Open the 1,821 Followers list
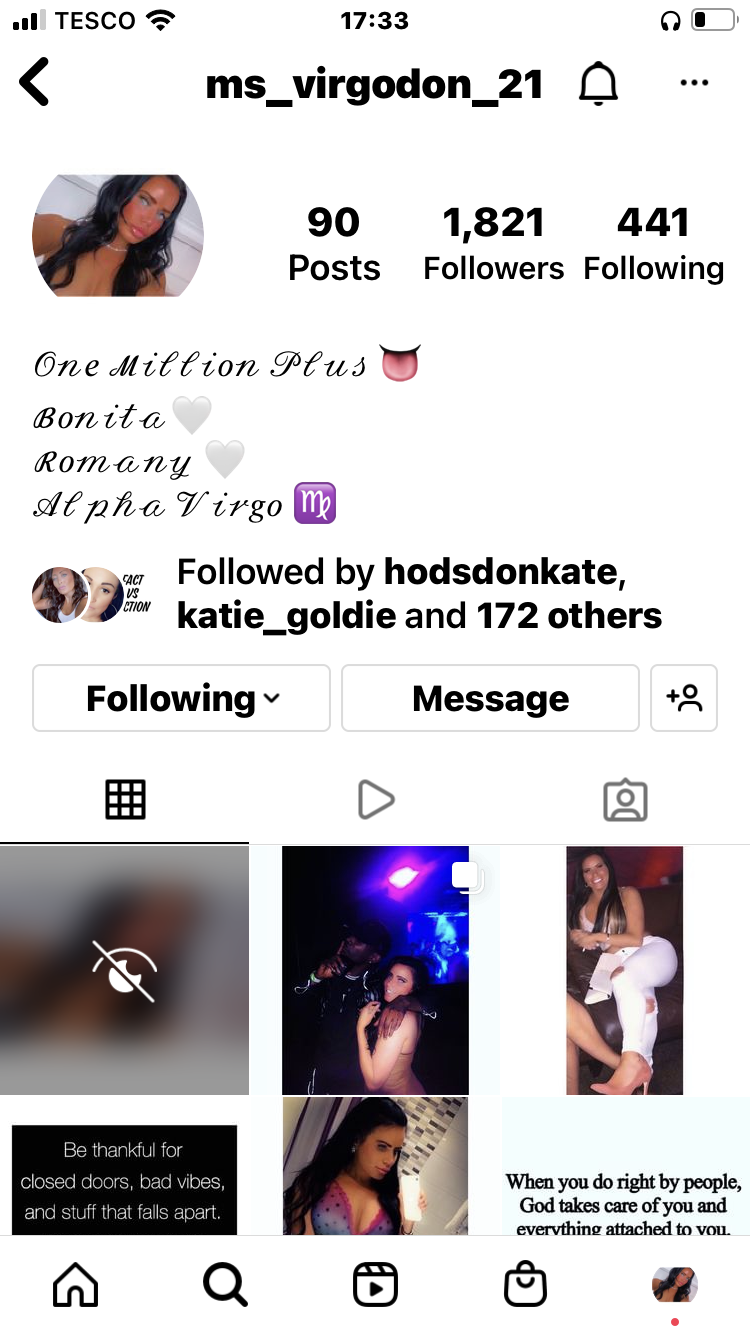 coord(493,243)
